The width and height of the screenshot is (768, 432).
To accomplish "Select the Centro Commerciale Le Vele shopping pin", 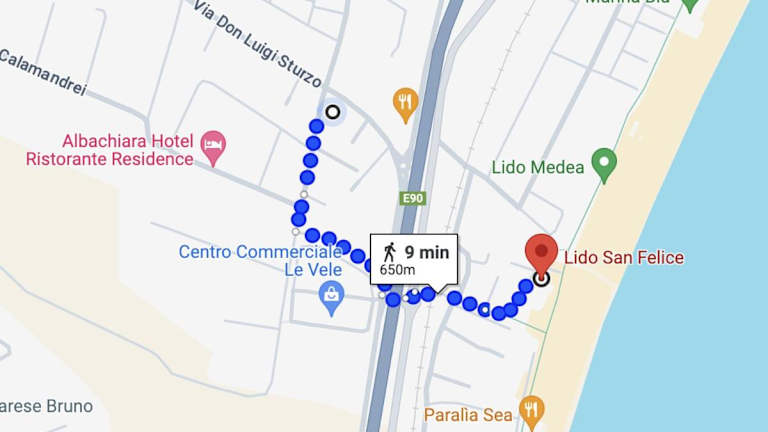I will [331, 294].
